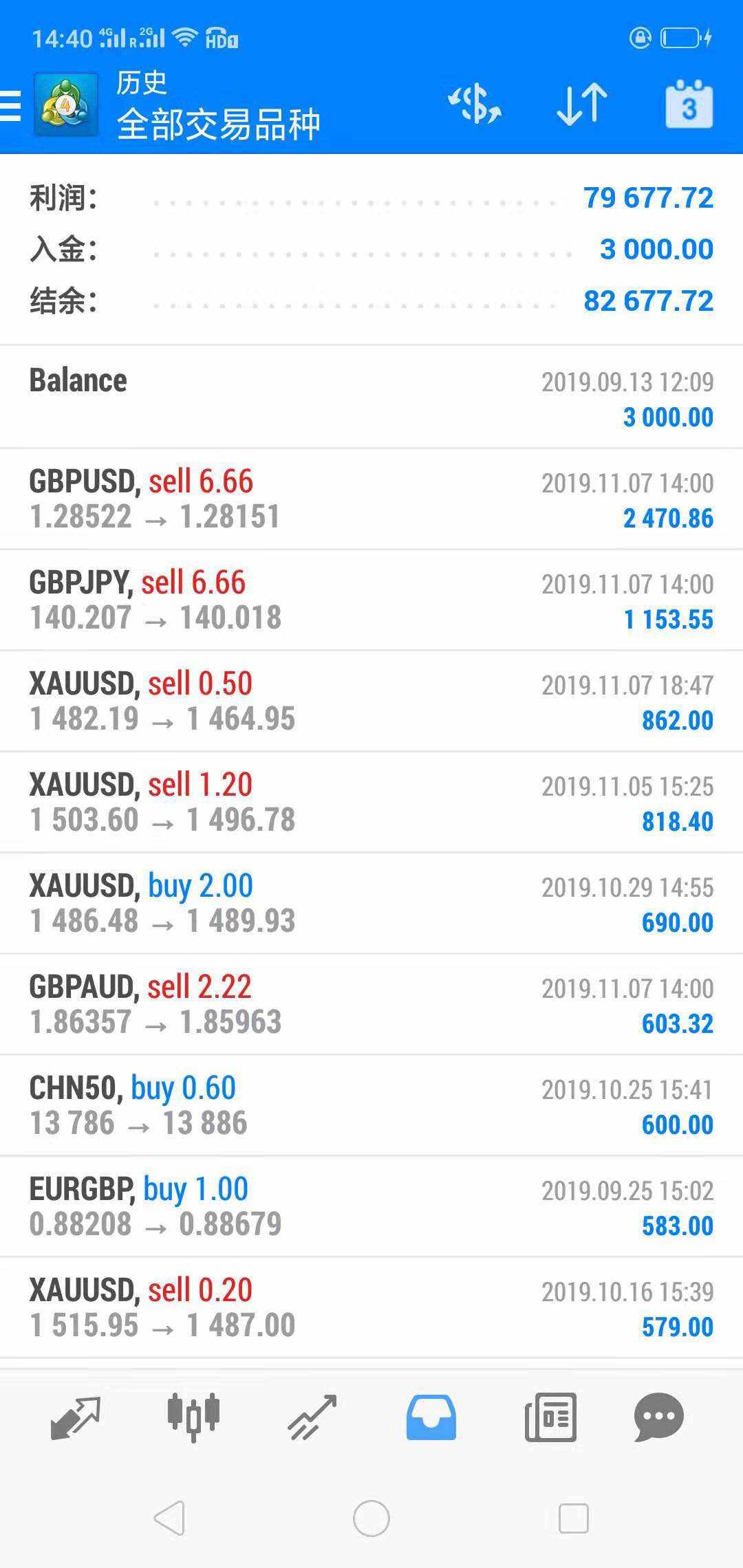Open the GBPUSD sell 6.66 trade
Image resolution: width=743 pixels, height=1568 pixels.
point(371,499)
